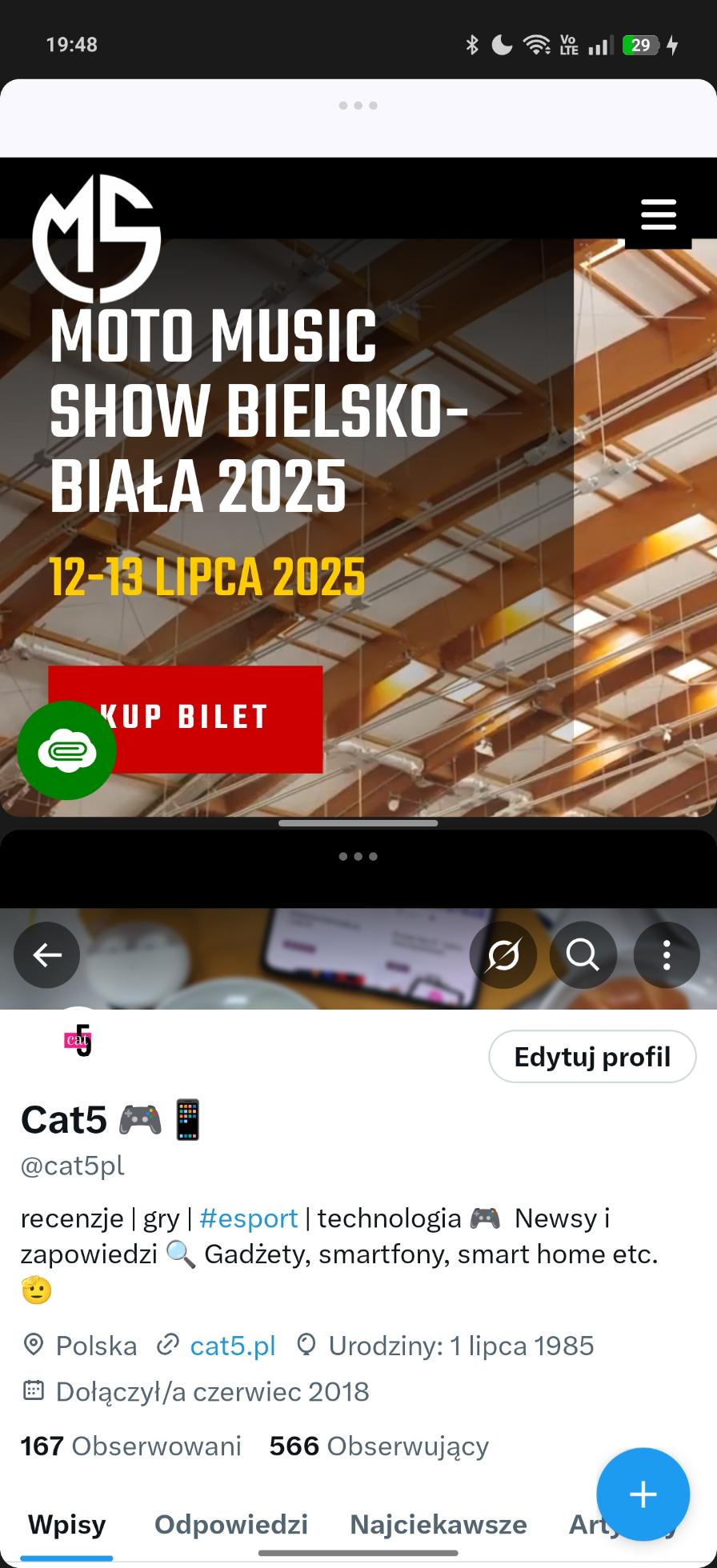
Task: Open the green paperclip floating widget
Action: (x=66, y=750)
